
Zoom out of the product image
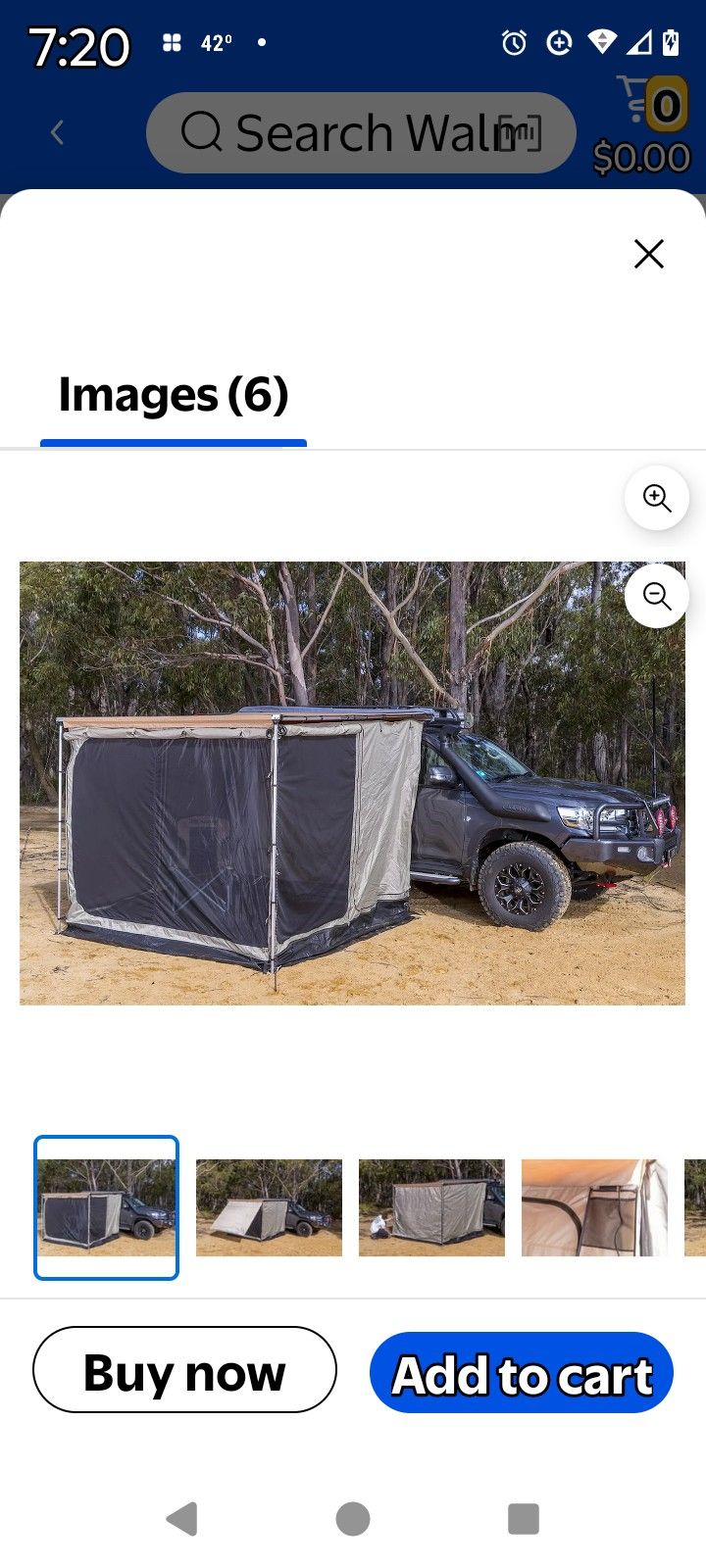coord(657,596)
